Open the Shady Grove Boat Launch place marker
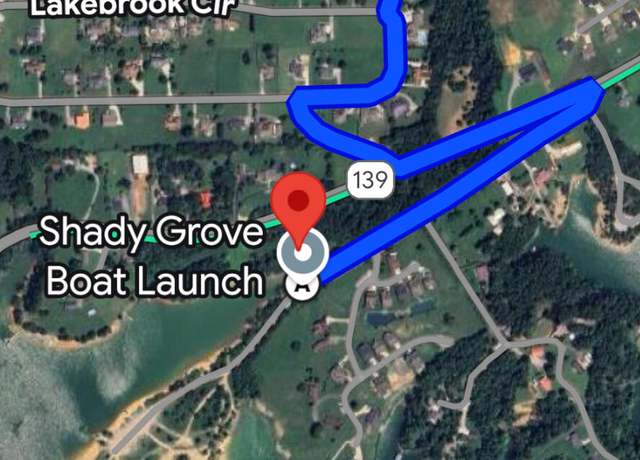This screenshot has height=460, width=640. pos(300,285)
